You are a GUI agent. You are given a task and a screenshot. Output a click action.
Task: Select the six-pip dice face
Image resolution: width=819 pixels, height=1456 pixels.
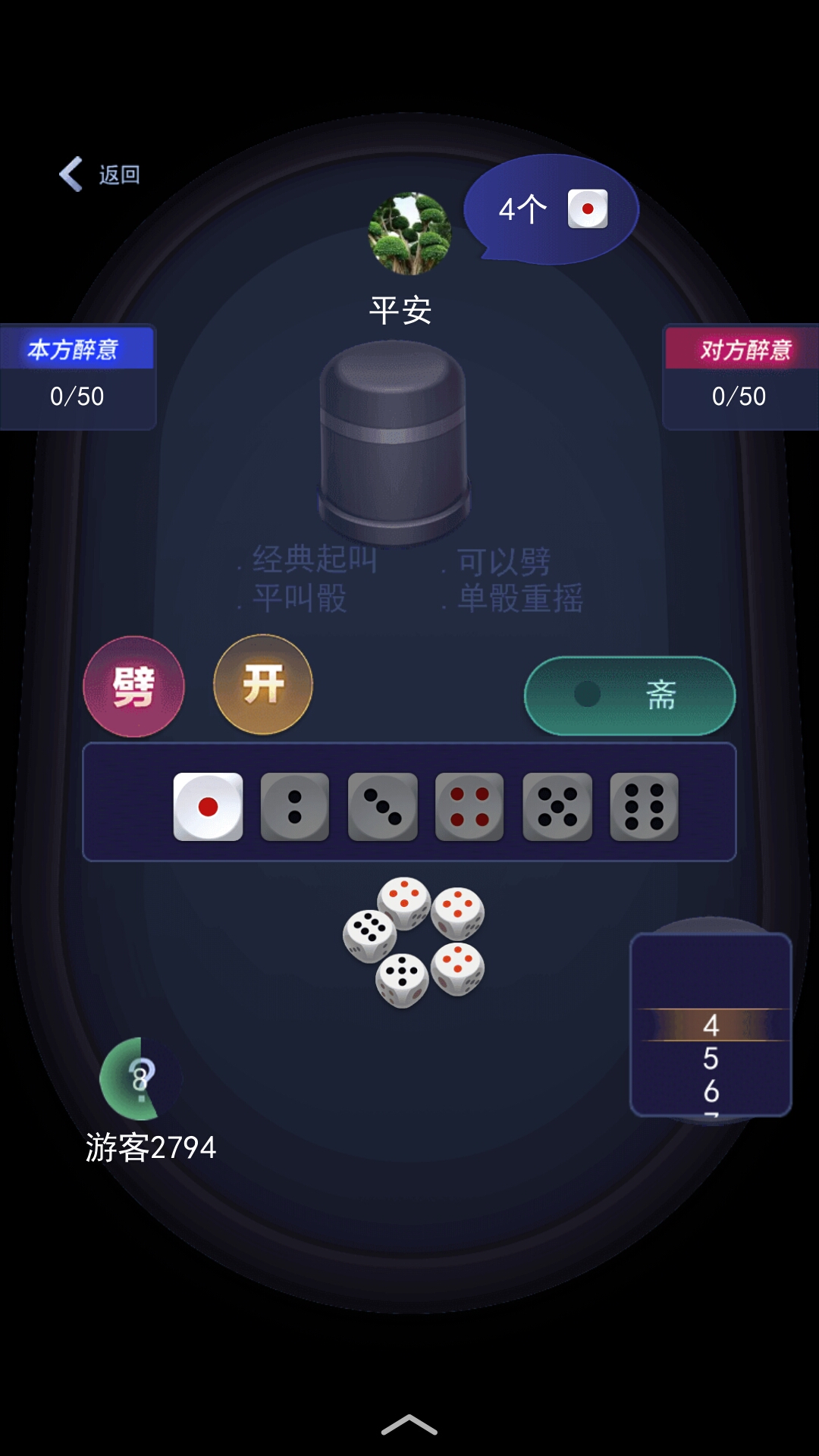click(x=645, y=807)
